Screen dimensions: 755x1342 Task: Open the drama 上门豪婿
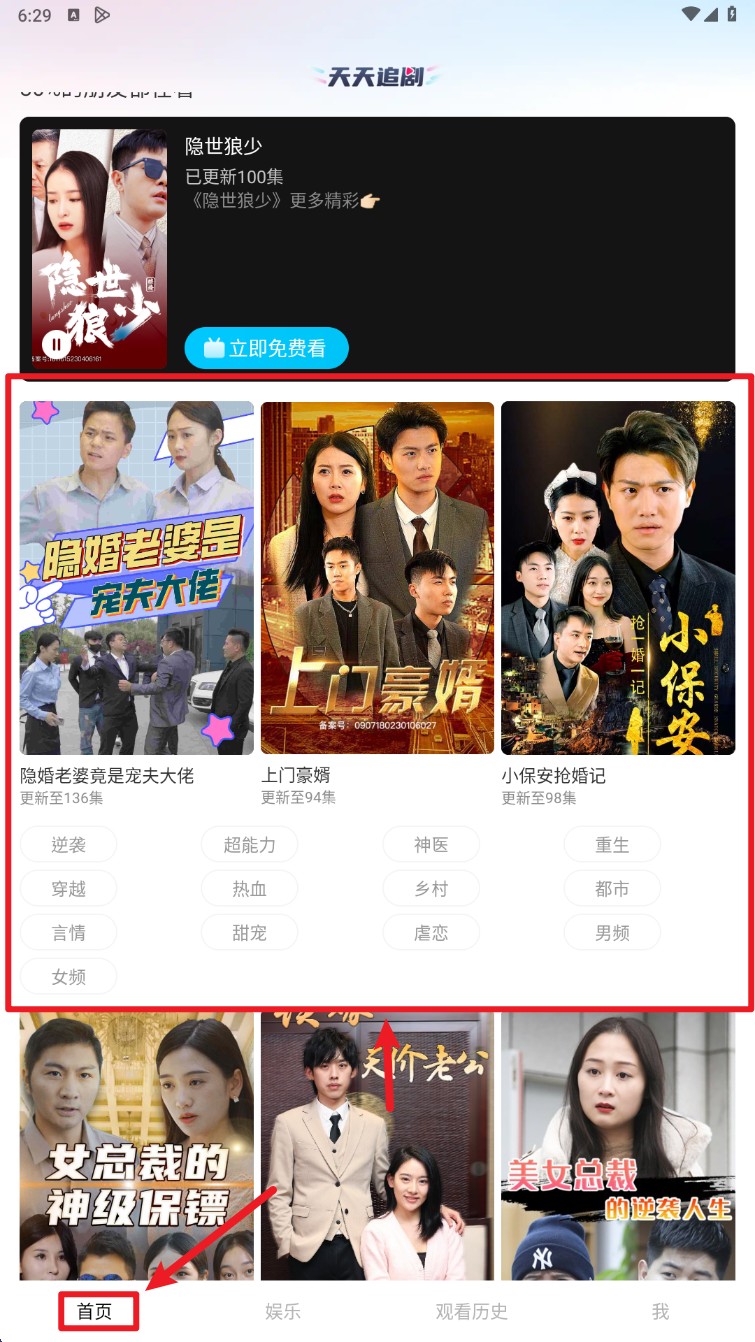377,578
